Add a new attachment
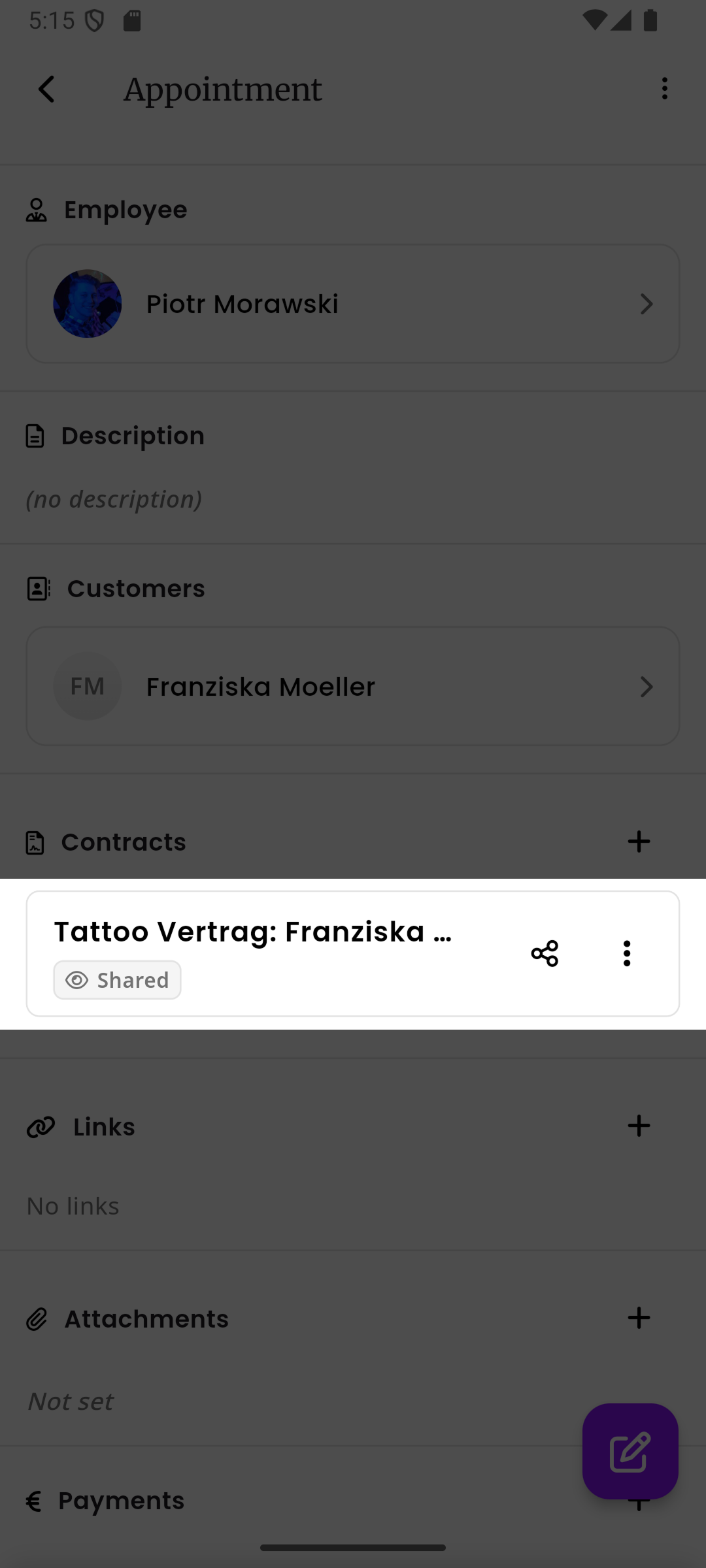 point(639,1318)
